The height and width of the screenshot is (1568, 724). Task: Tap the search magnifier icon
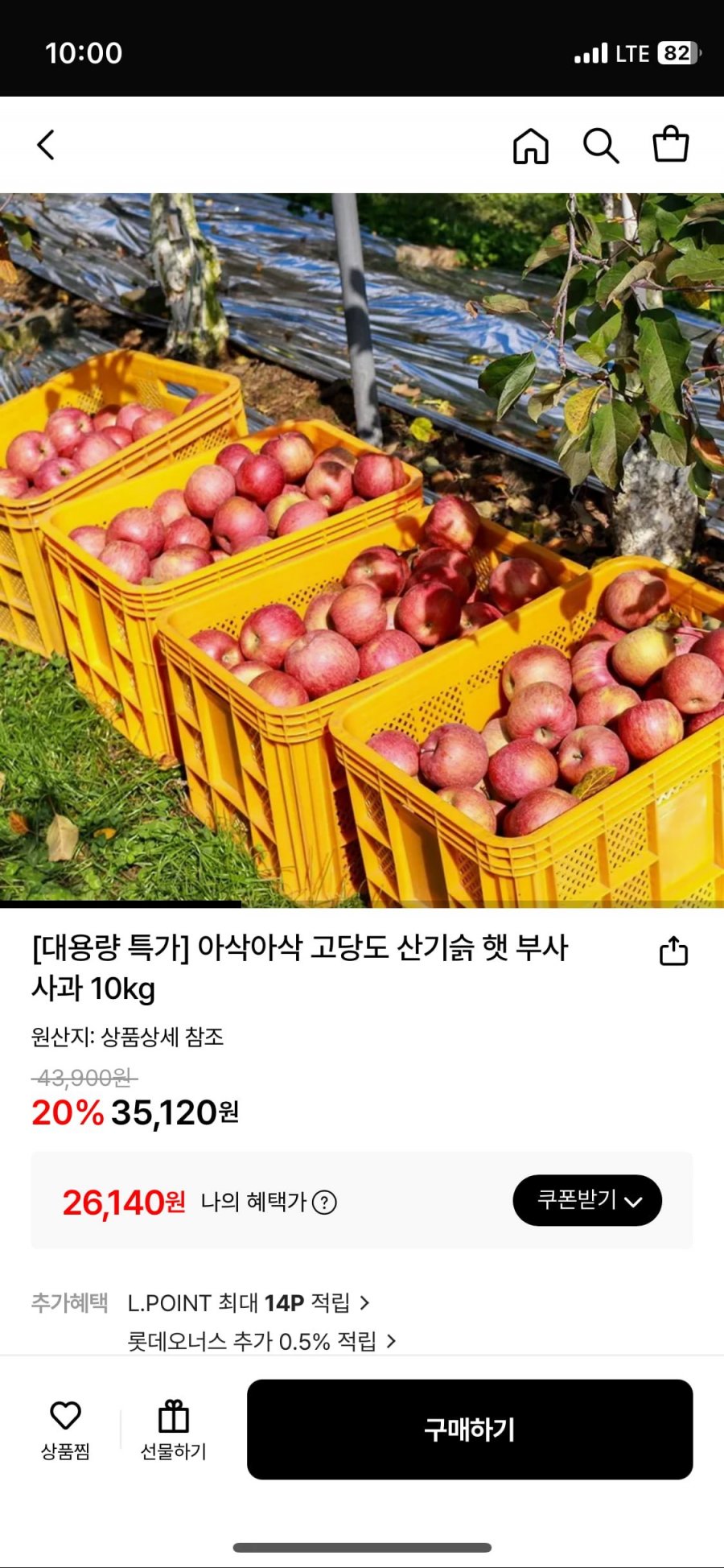600,146
